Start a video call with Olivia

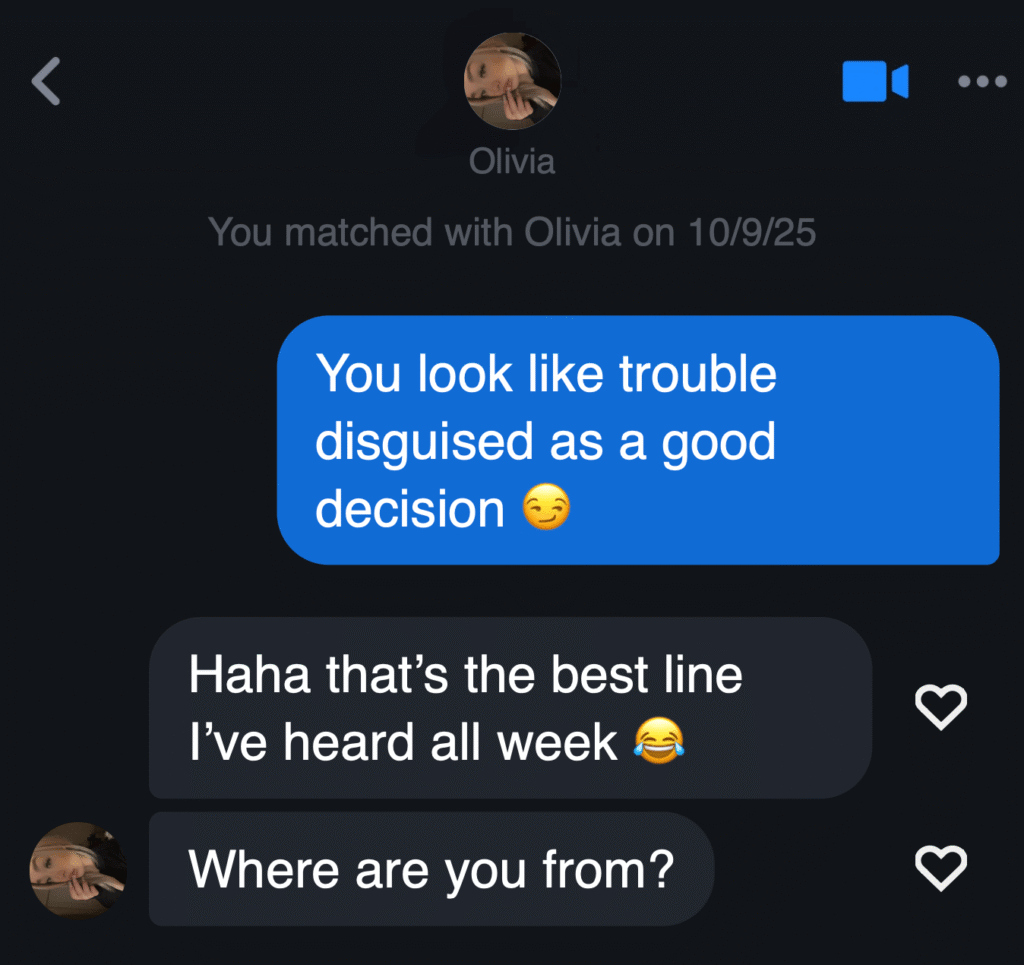click(x=874, y=81)
